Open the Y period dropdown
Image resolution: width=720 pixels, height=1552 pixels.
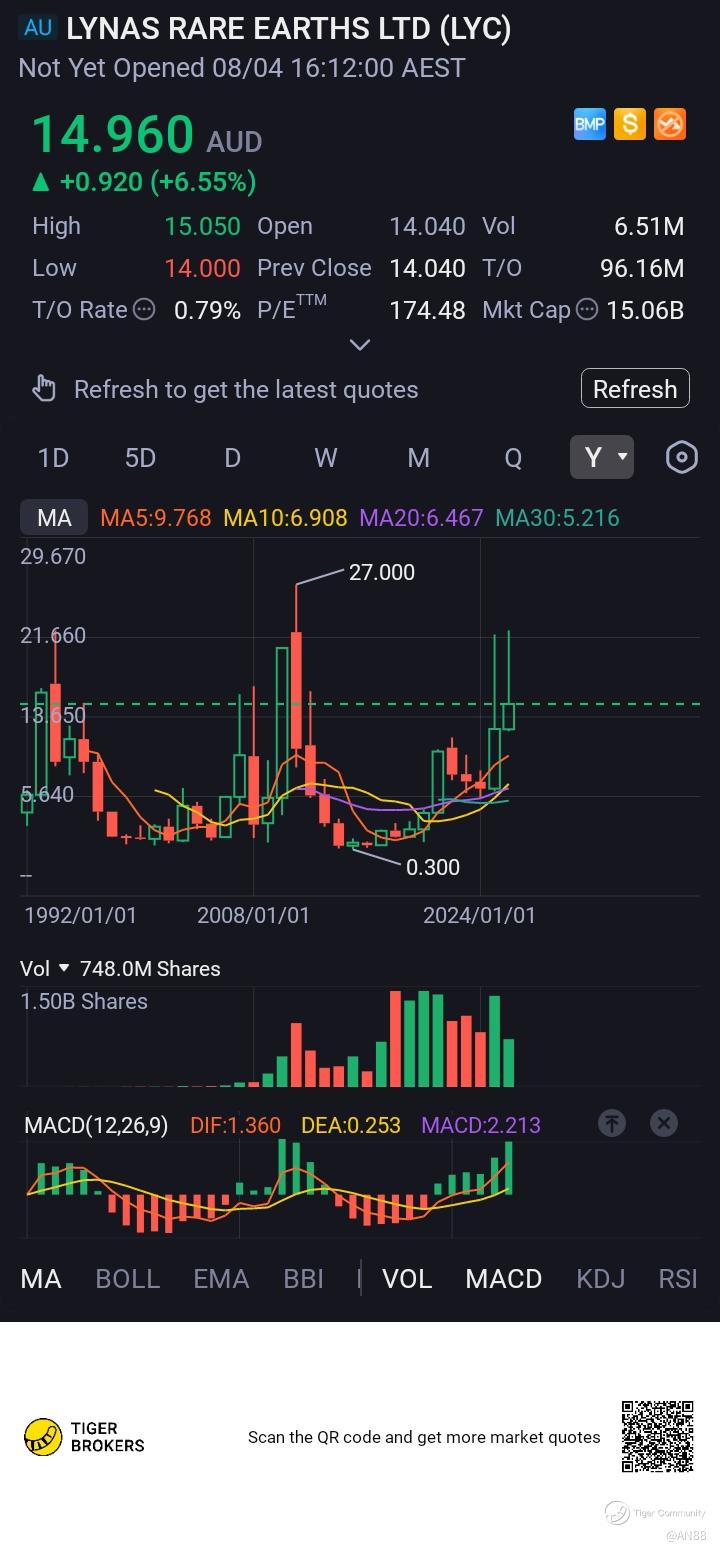(x=602, y=457)
